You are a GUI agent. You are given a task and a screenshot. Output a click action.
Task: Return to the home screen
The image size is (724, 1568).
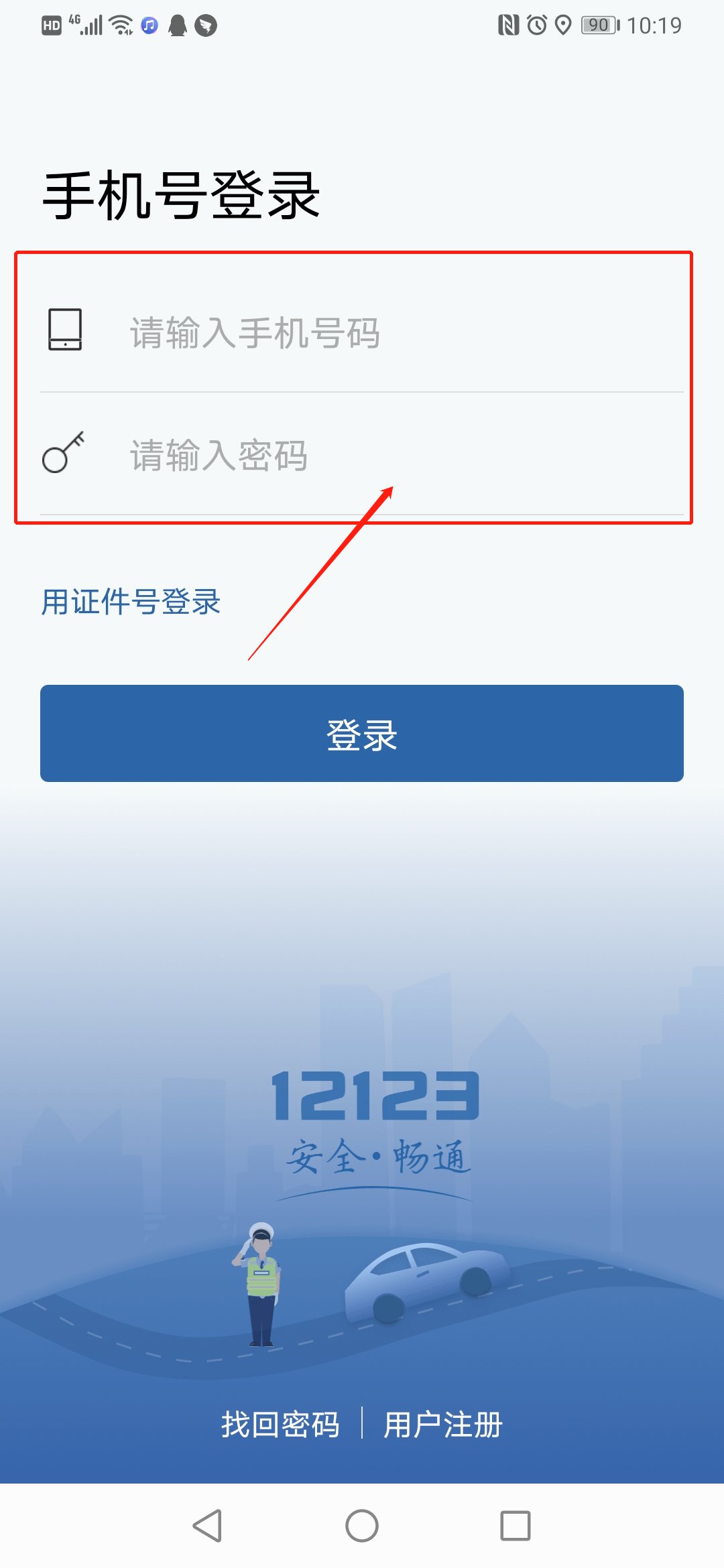click(362, 1526)
